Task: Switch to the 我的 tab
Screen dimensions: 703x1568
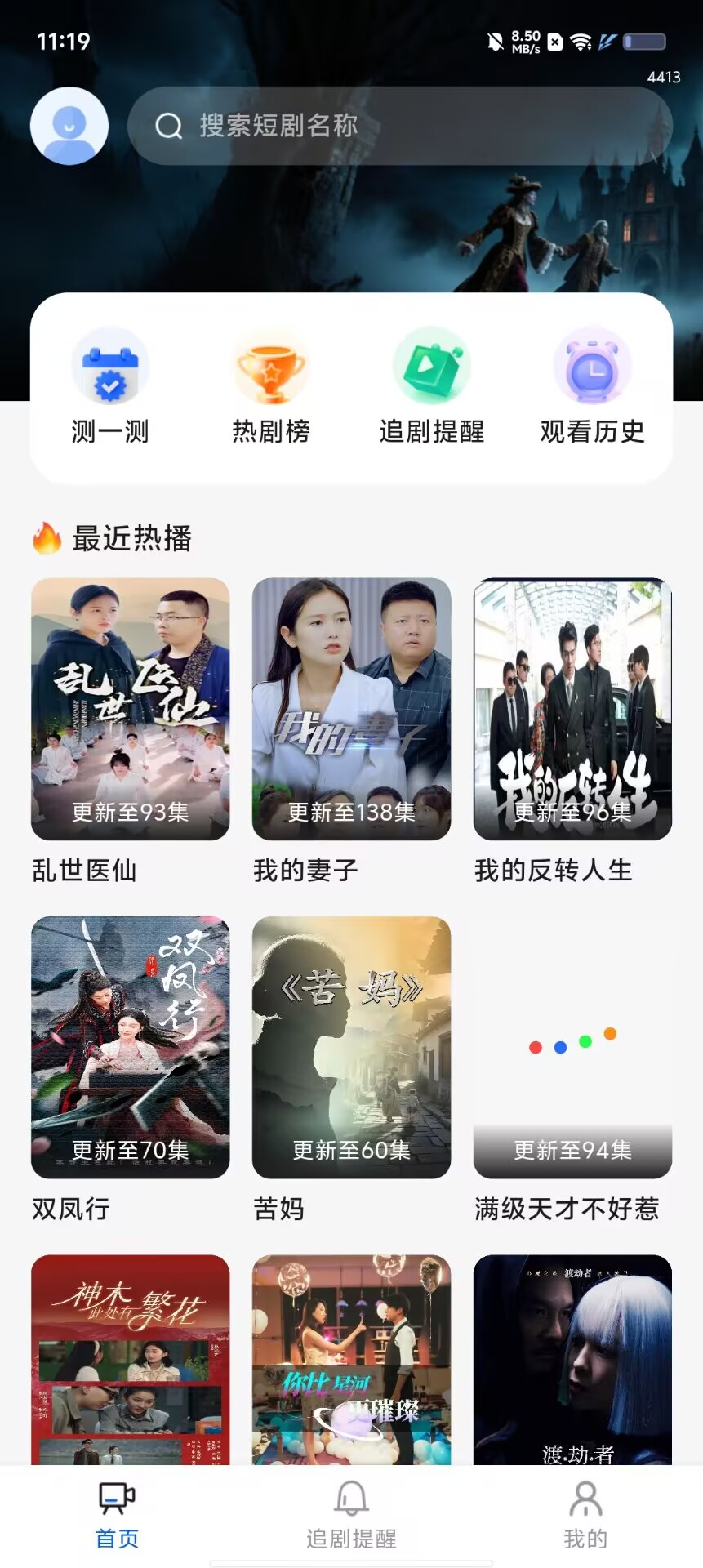Action: (x=585, y=1515)
